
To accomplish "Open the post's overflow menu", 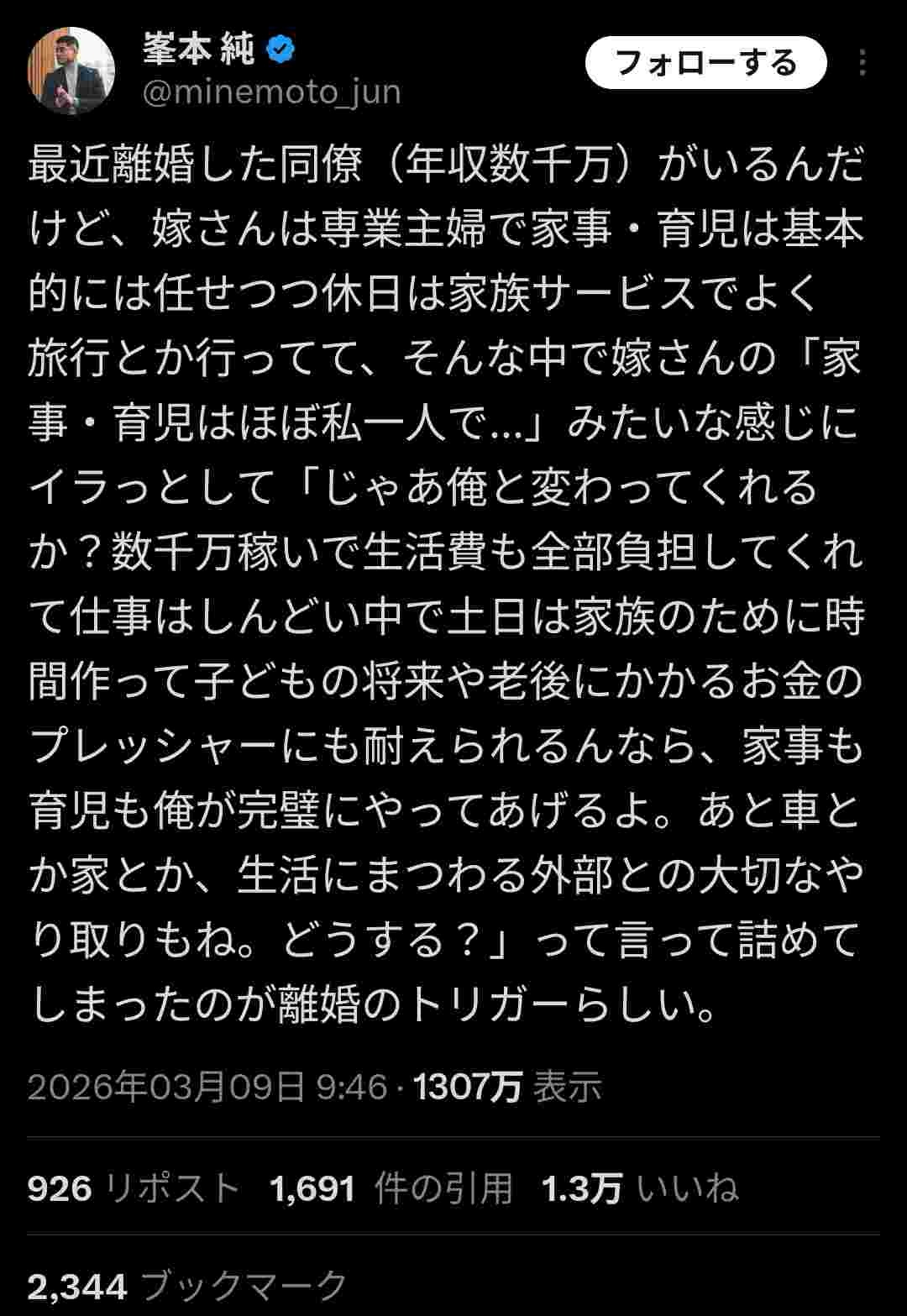I will (x=862, y=63).
